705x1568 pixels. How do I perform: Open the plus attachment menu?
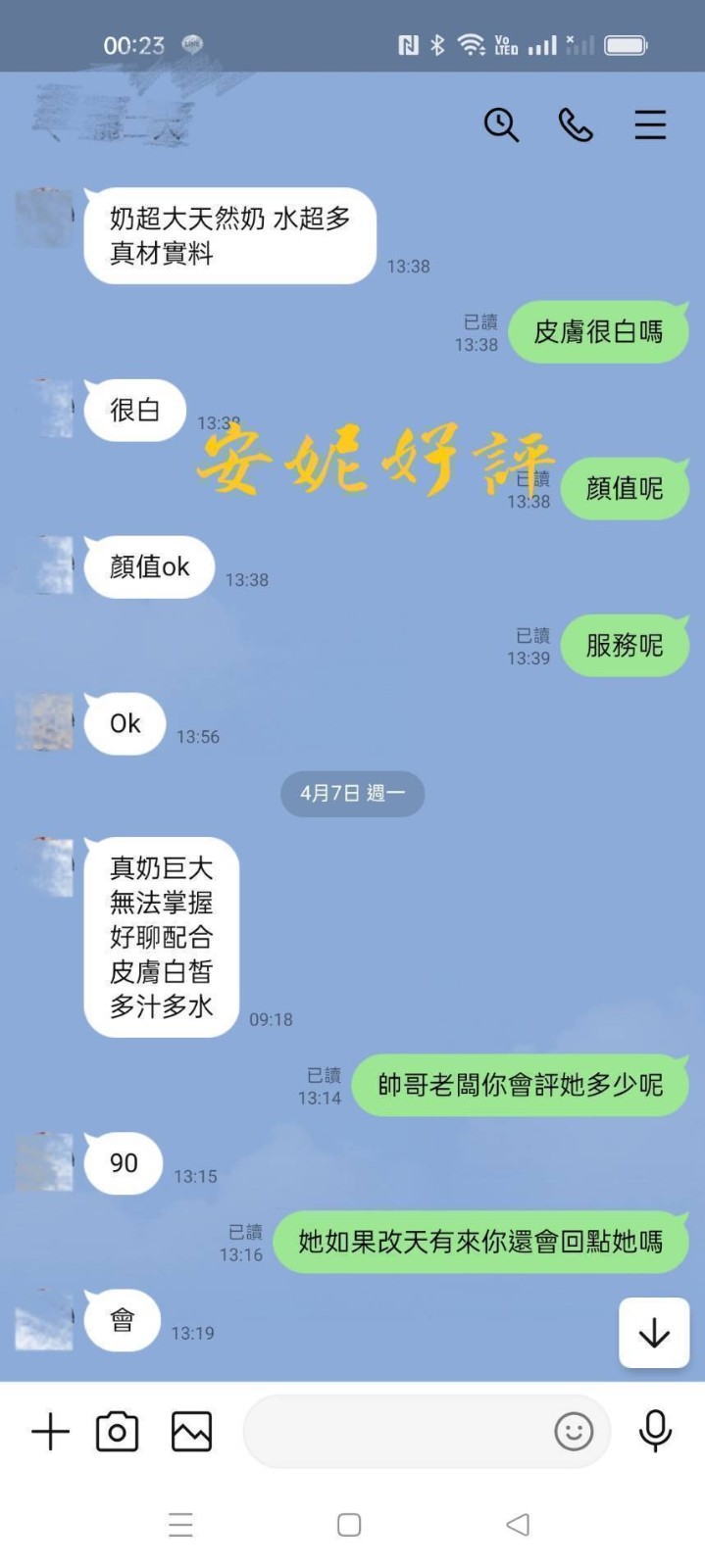click(x=50, y=1432)
